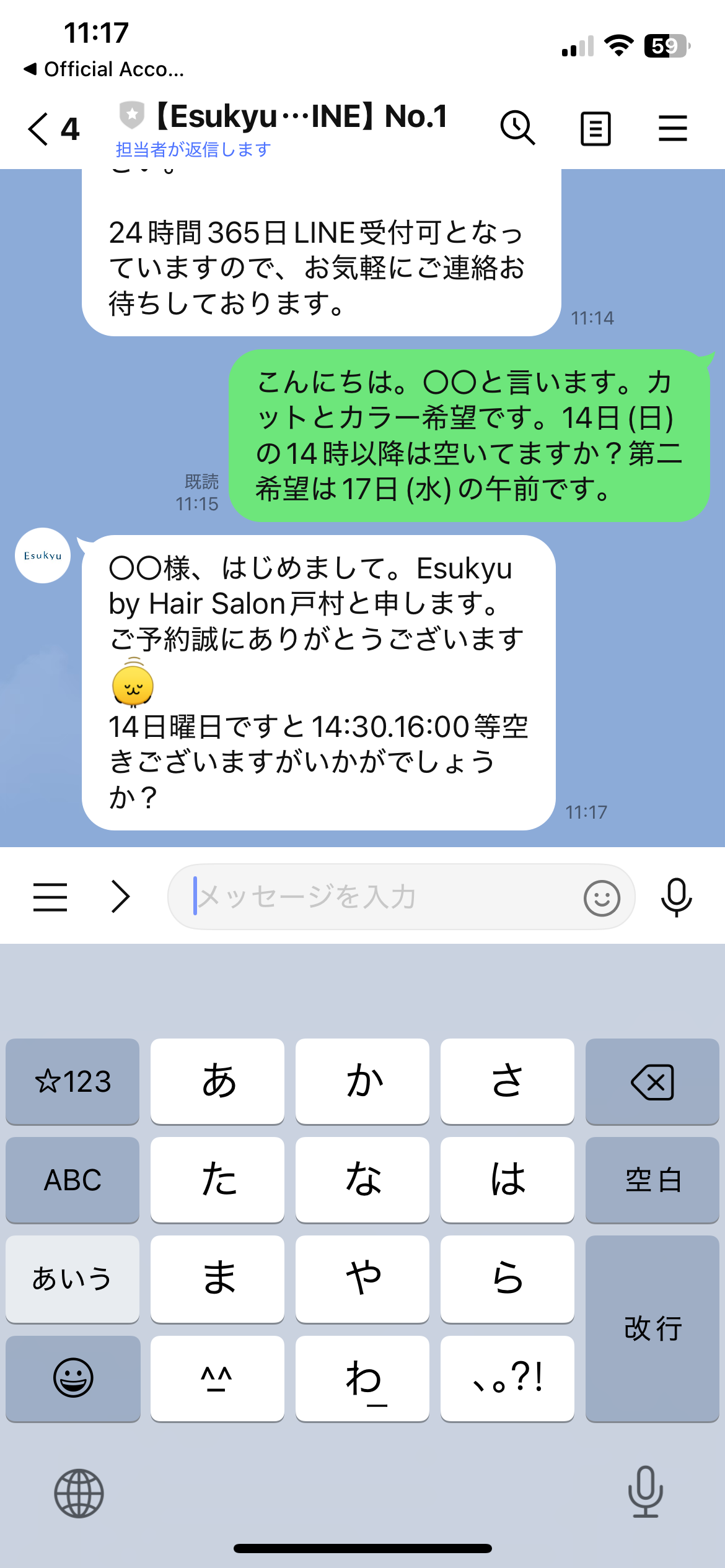
Task: Start dictation from the keyboard microphone
Action: pyautogui.click(x=645, y=1492)
